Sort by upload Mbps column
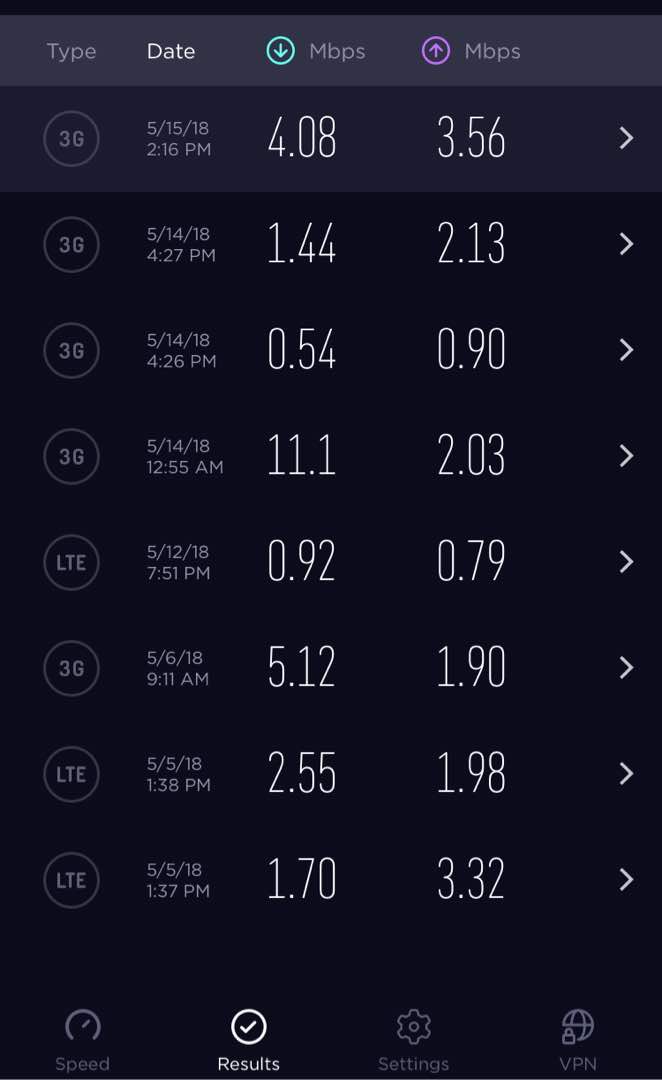662x1080 pixels. tap(471, 51)
